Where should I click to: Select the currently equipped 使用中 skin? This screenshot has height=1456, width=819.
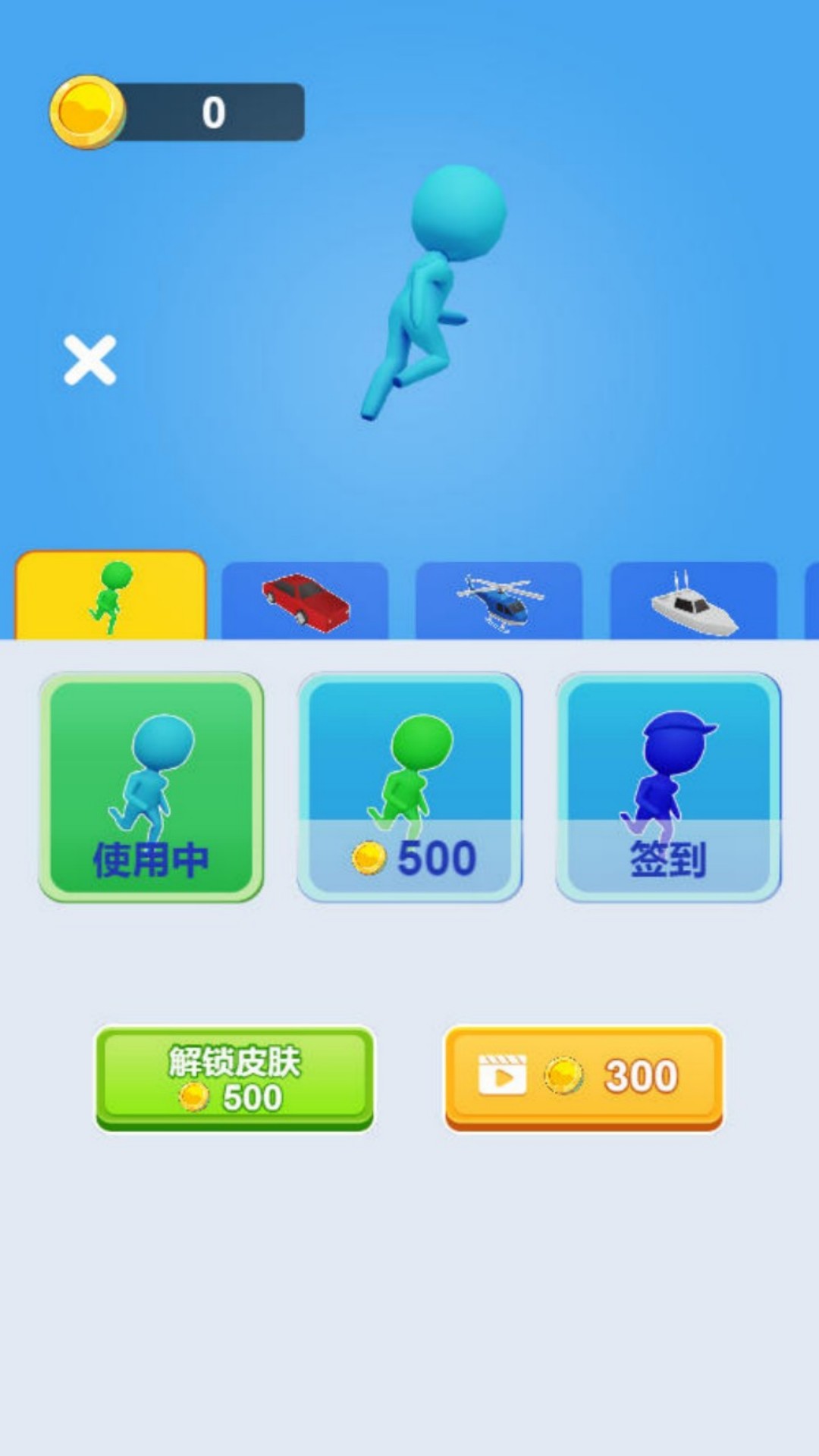152,781
